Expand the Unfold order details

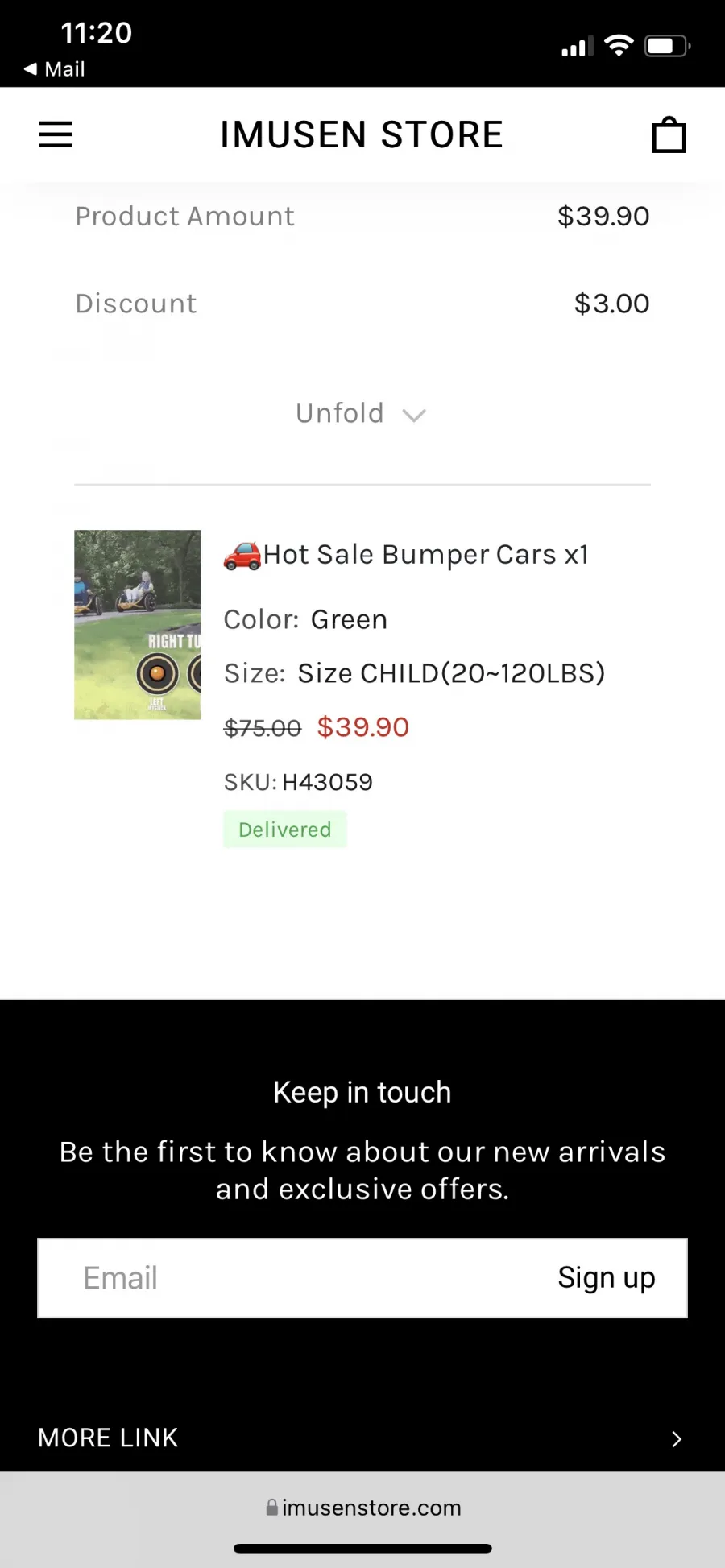click(x=361, y=414)
